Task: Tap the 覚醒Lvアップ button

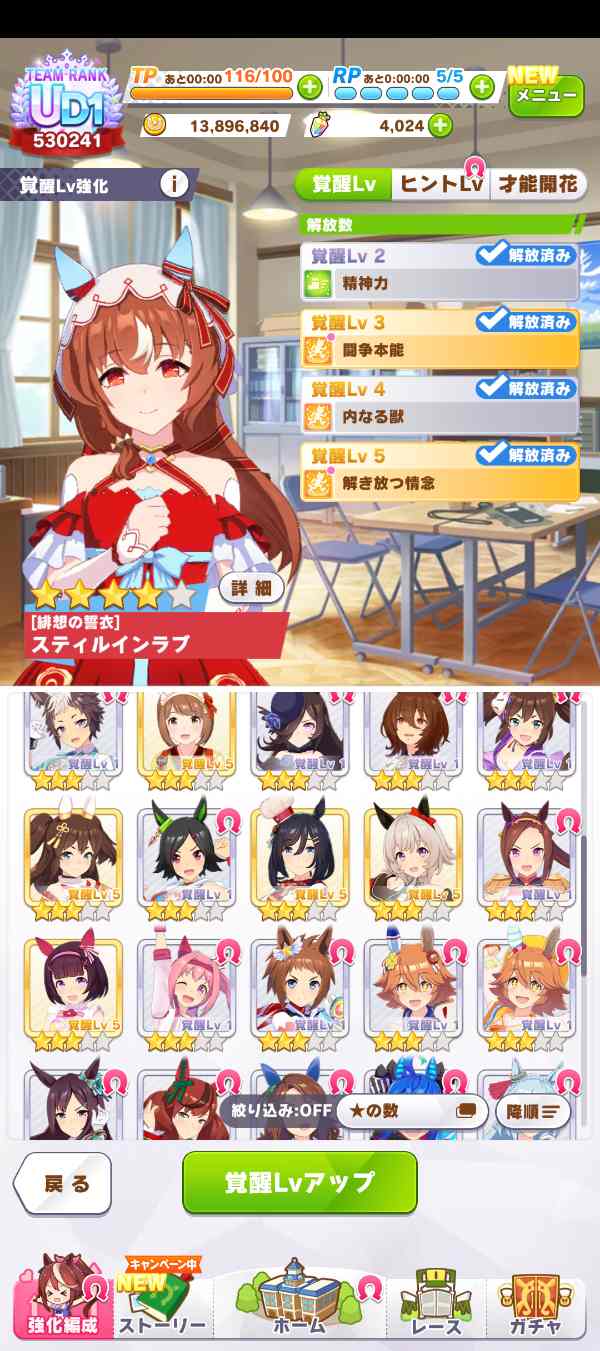Action: (299, 1183)
